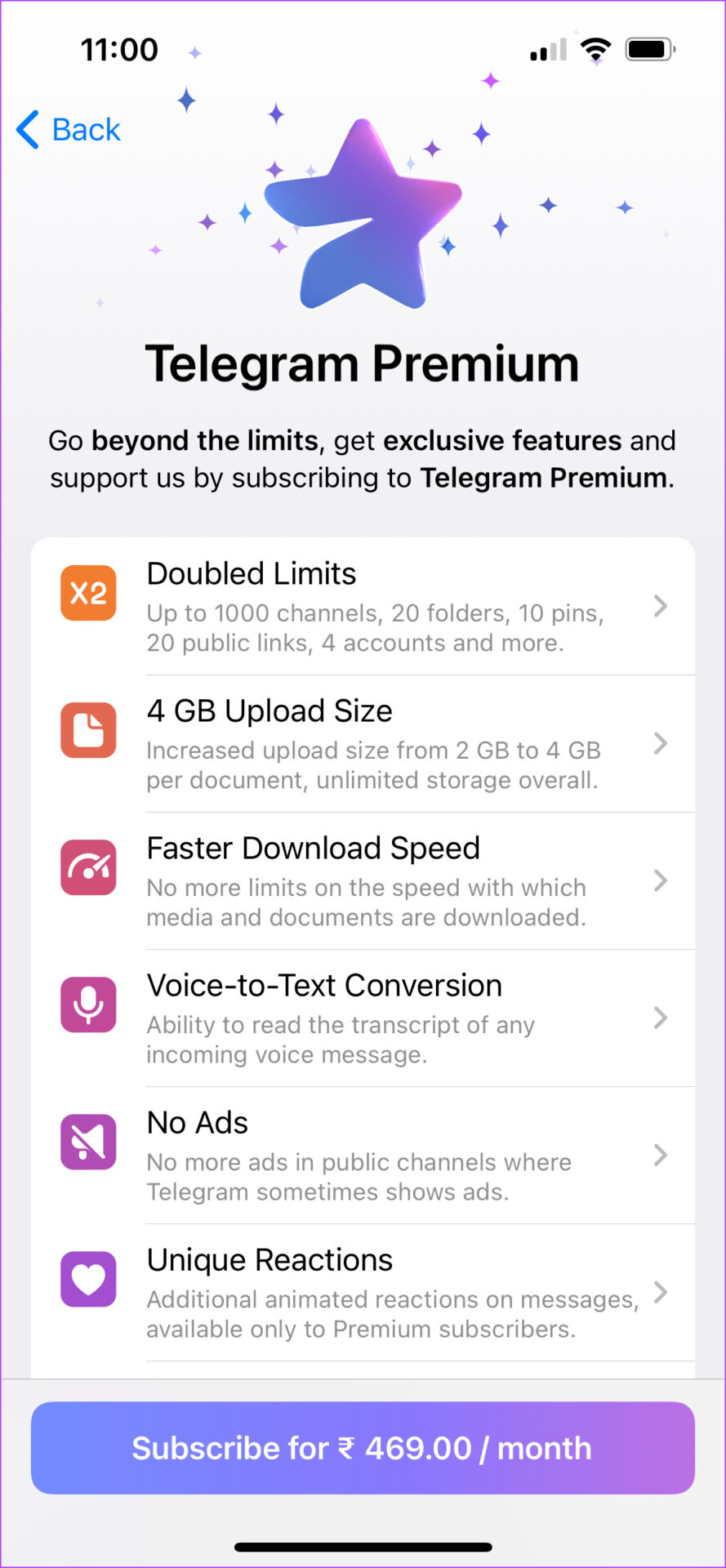Screen dimensions: 726x1568
Task: Open Faster Download Speed details
Action: click(x=363, y=881)
